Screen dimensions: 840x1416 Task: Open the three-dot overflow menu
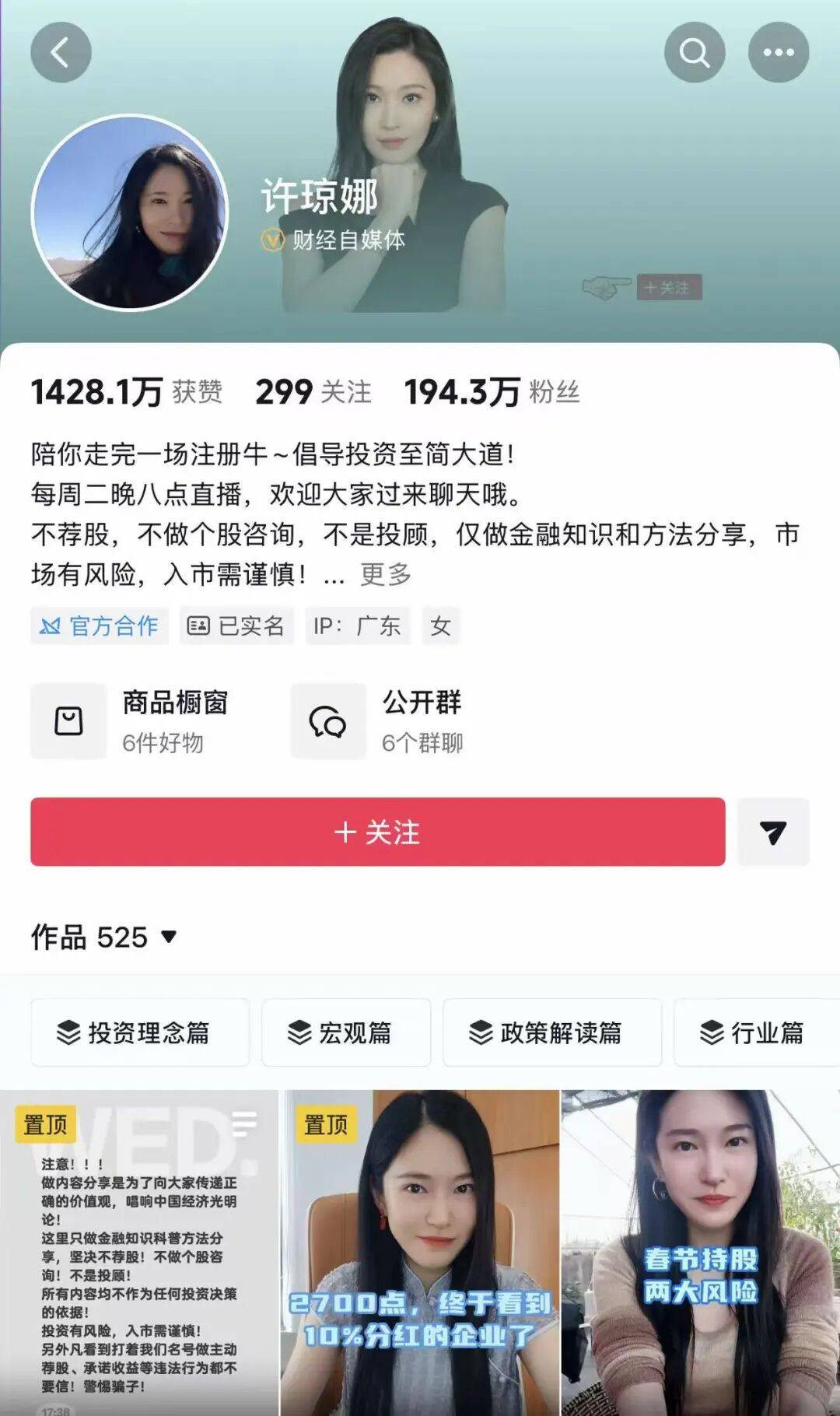tap(778, 52)
